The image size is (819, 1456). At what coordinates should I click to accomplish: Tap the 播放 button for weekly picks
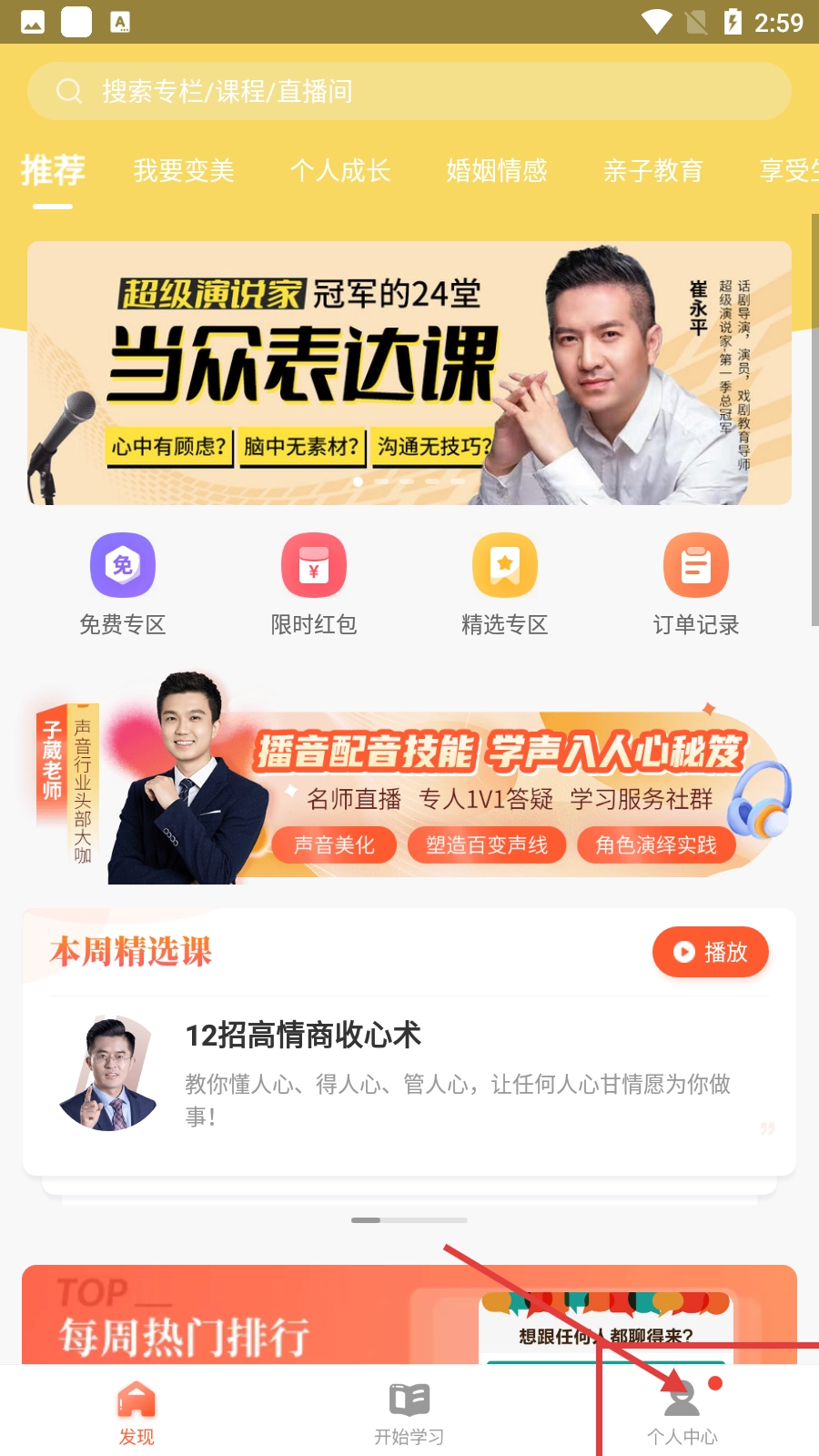tap(710, 952)
